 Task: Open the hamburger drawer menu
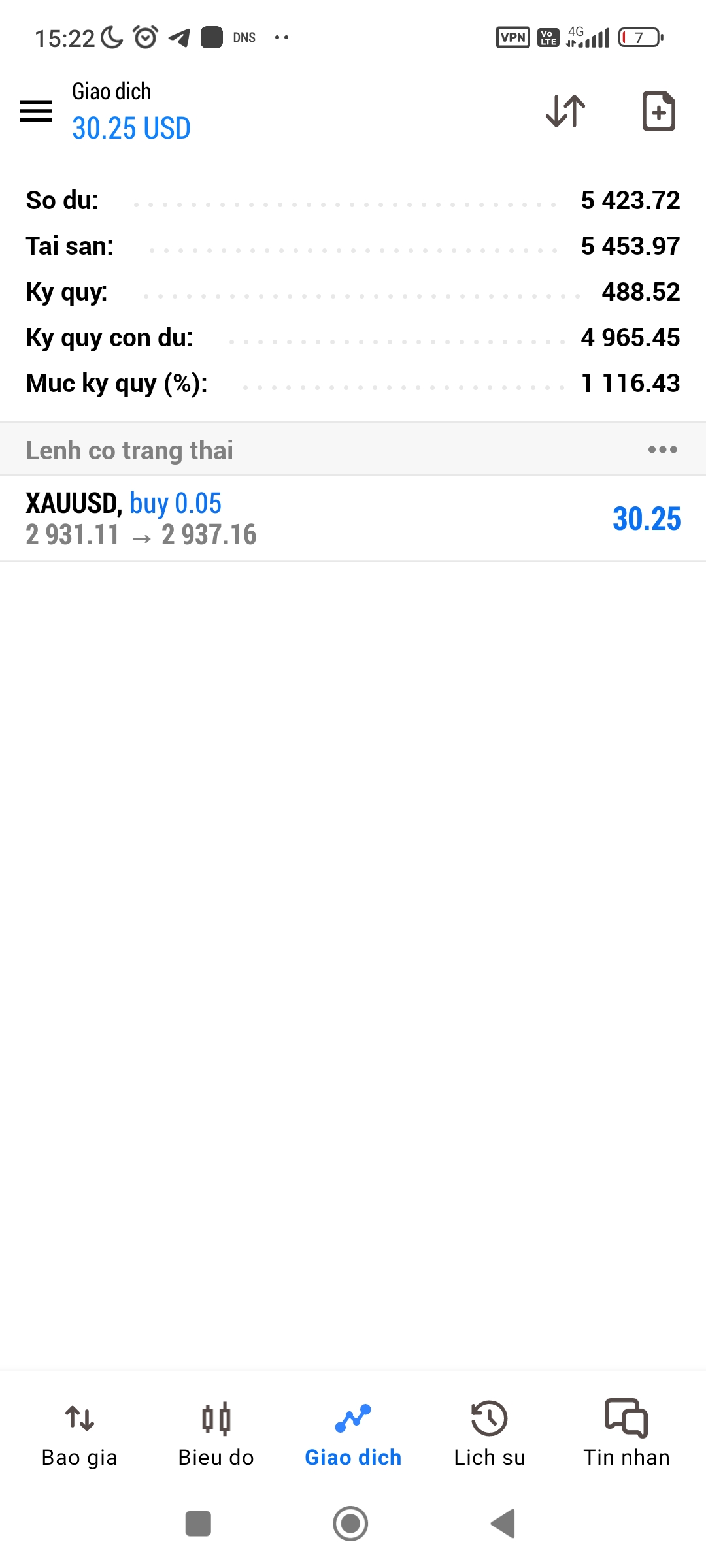point(36,111)
